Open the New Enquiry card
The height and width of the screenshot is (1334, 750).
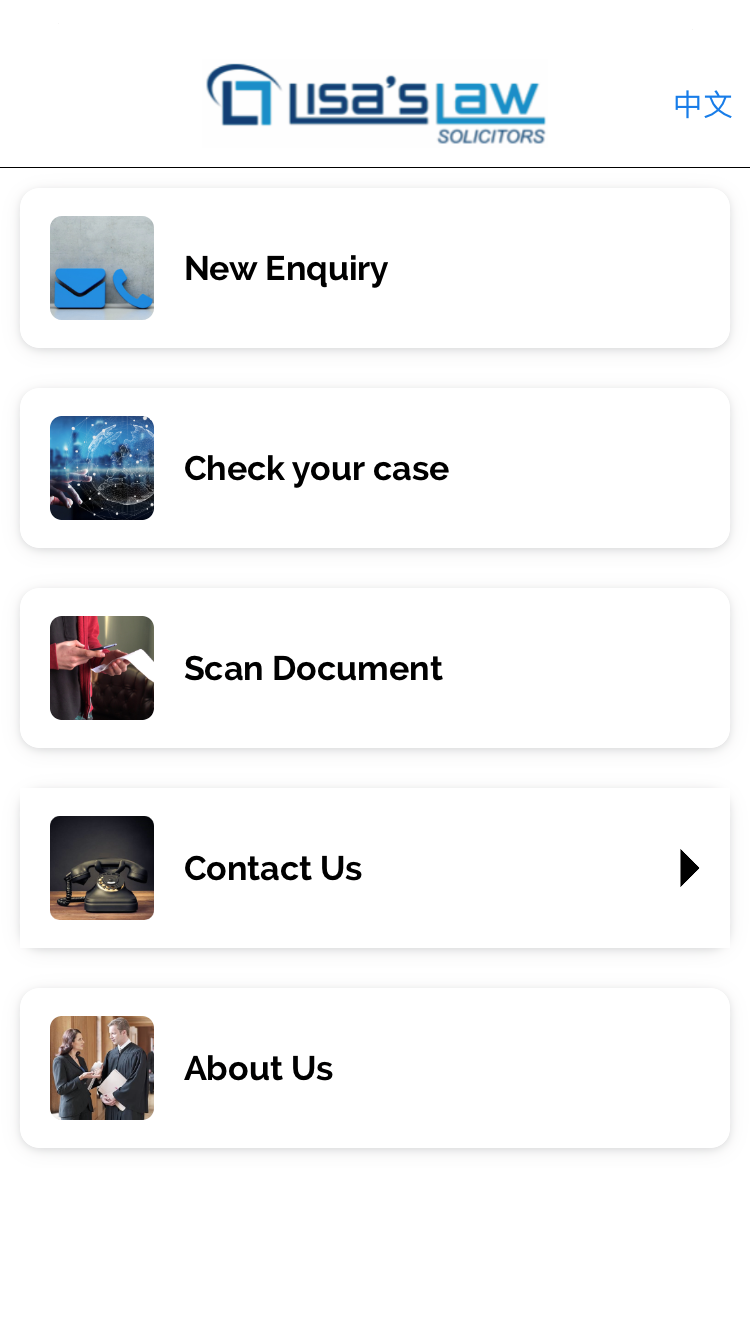375,268
